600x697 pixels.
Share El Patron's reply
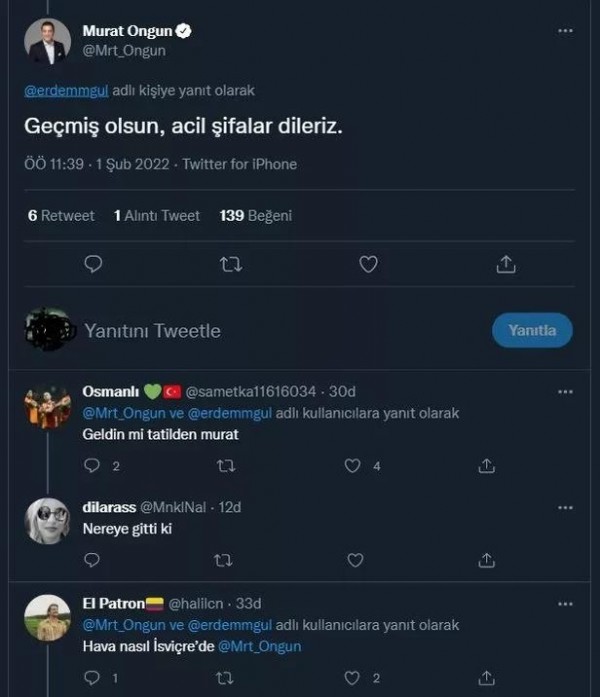(487, 678)
